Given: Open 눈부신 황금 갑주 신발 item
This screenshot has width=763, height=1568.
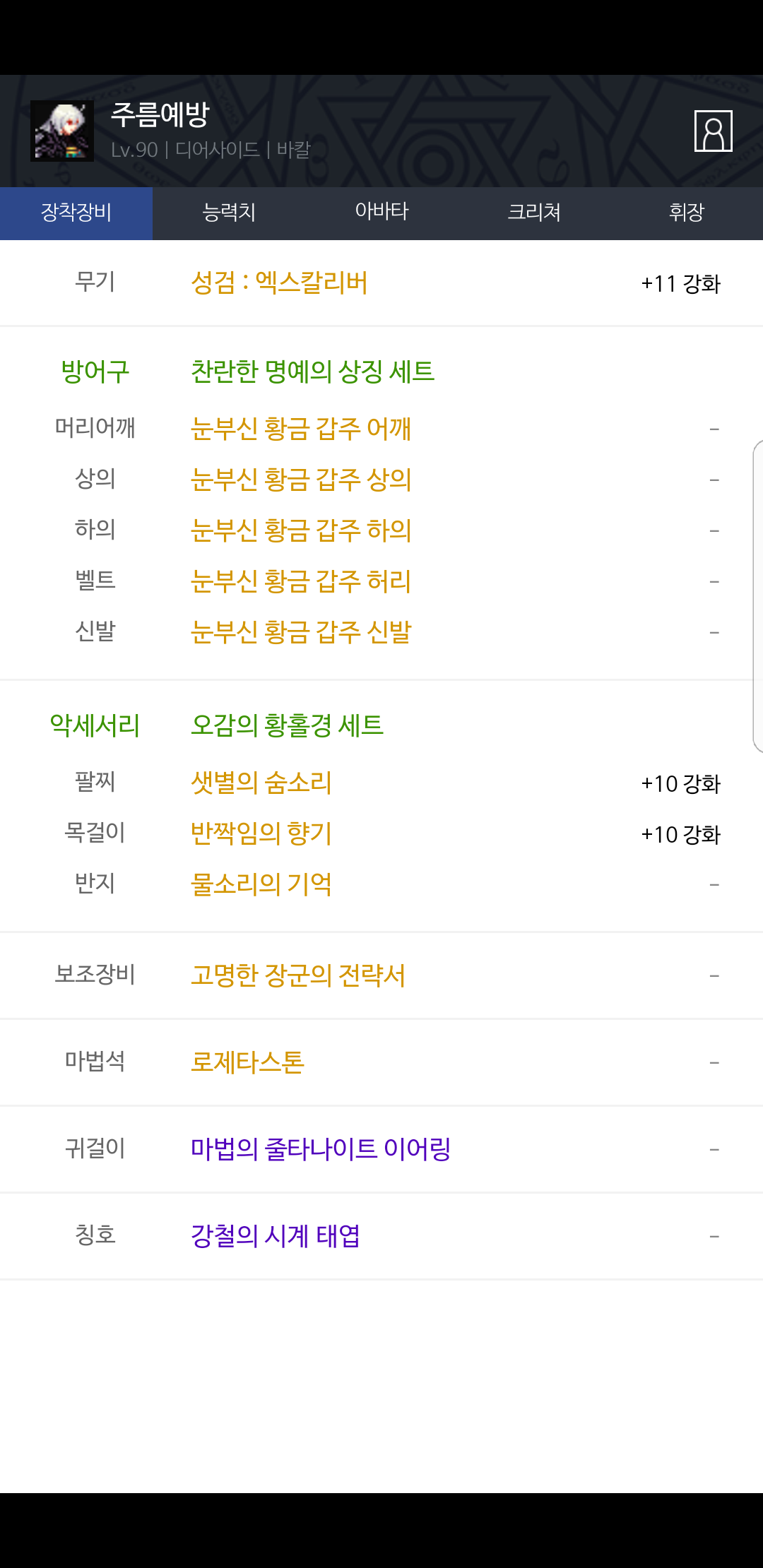Looking at the screenshot, I should pos(301,632).
